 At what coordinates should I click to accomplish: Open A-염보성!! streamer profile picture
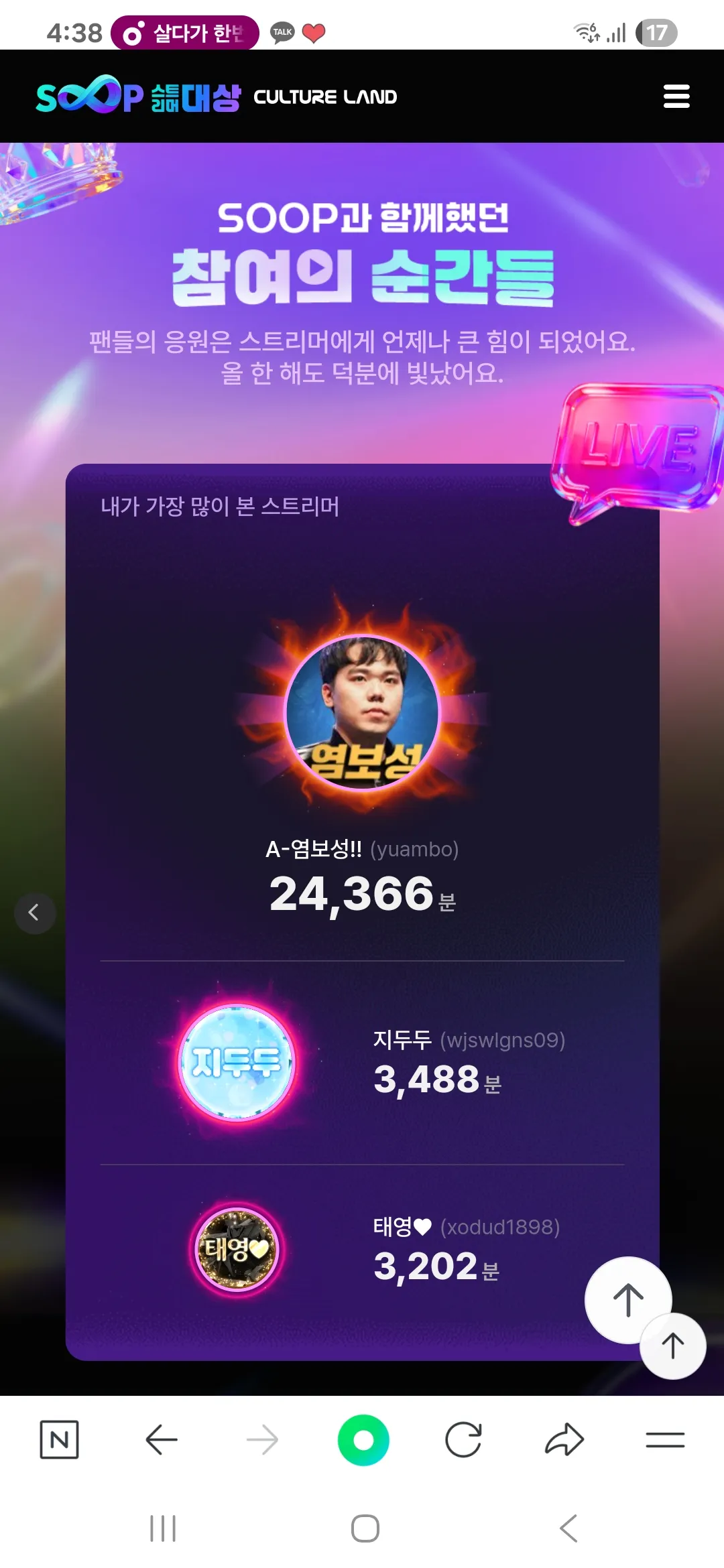coord(362,712)
